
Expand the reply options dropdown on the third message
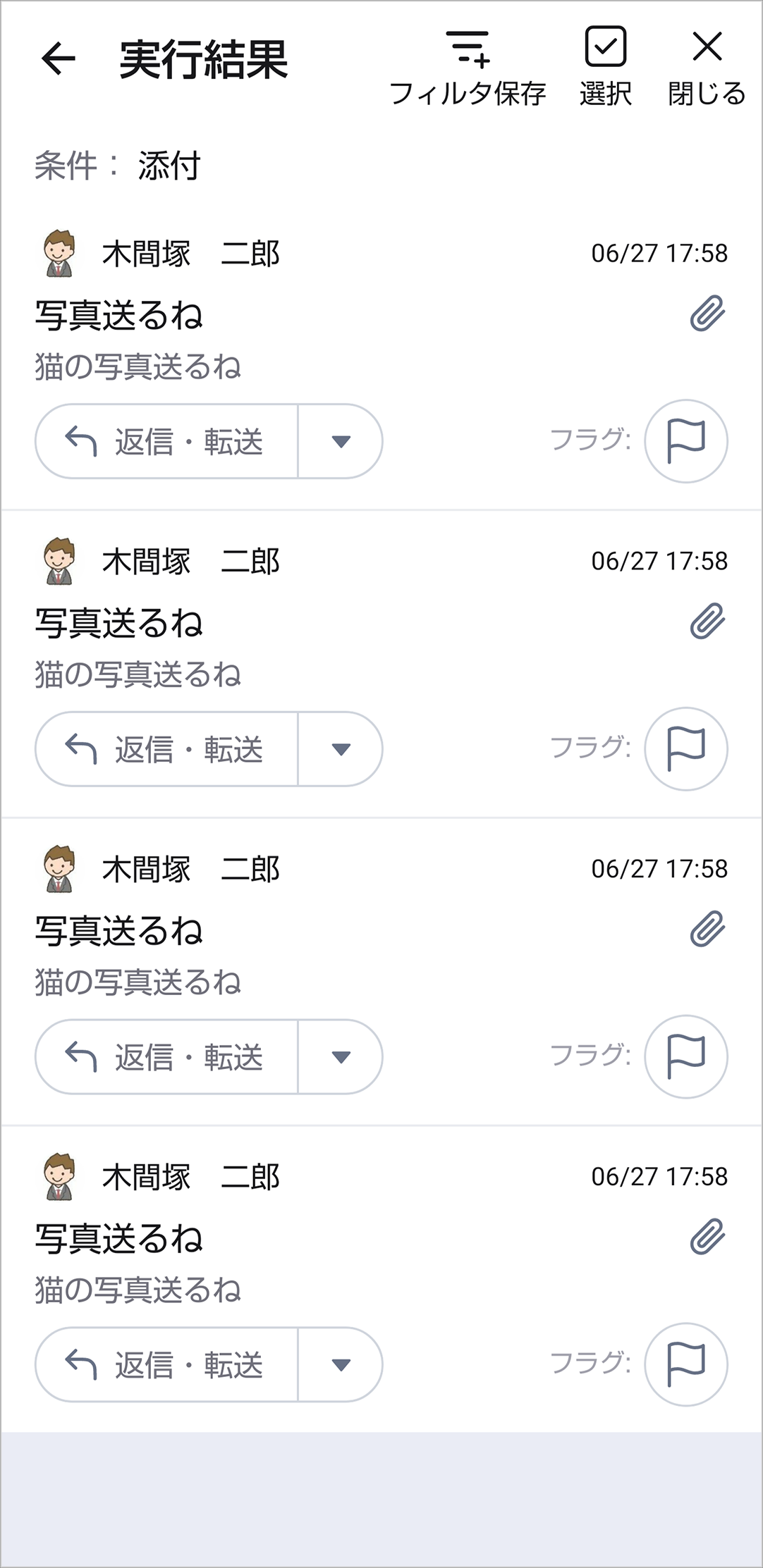point(341,1056)
